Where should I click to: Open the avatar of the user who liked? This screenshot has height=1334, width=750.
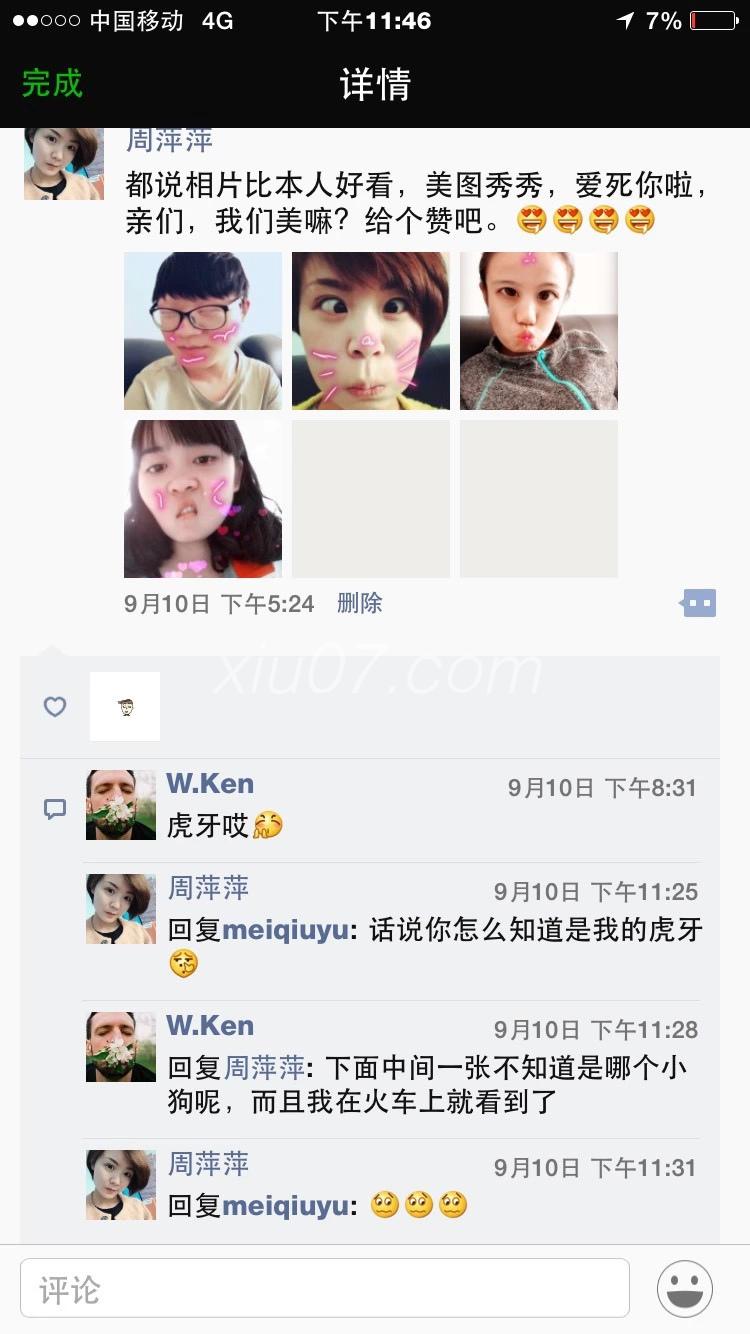(x=125, y=706)
